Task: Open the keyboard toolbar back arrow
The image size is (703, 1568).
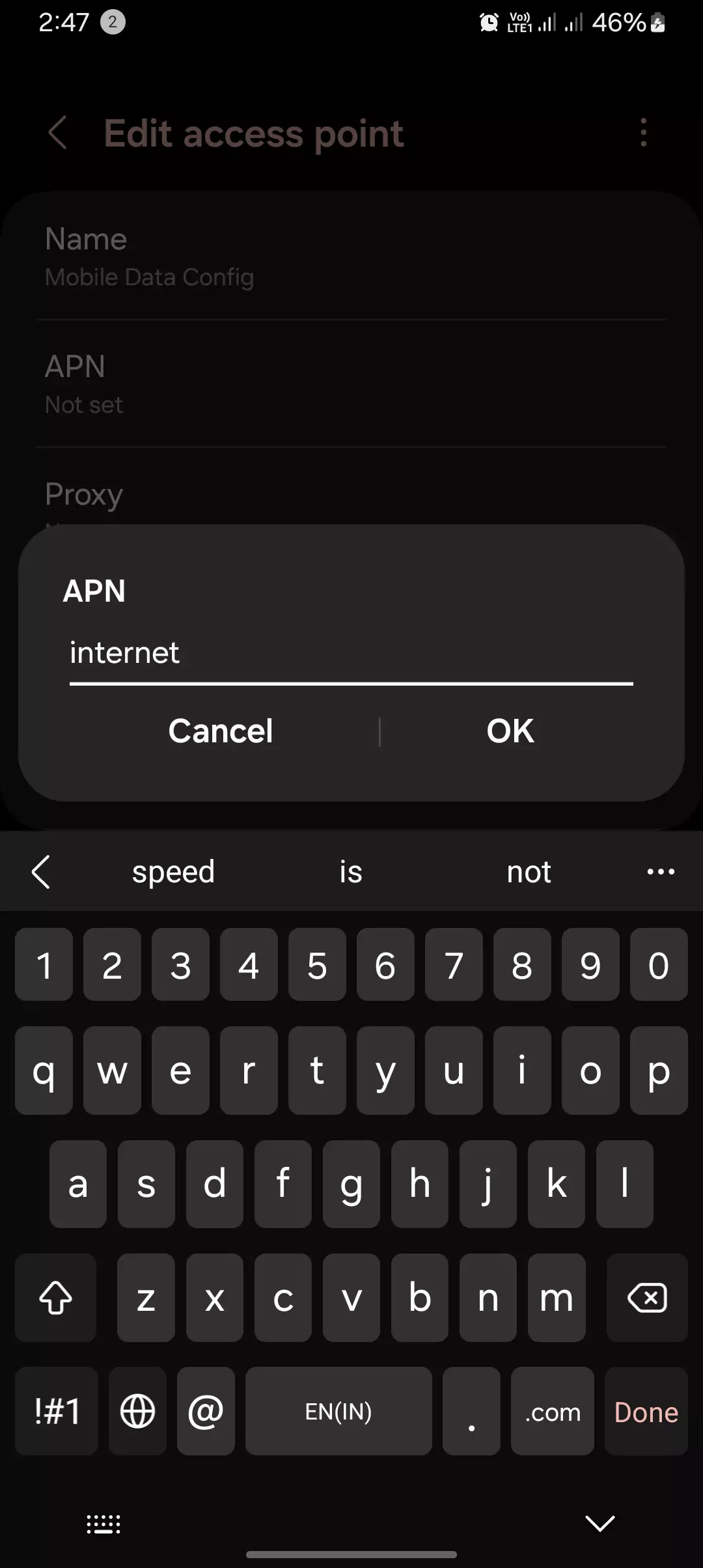Action: click(x=41, y=872)
